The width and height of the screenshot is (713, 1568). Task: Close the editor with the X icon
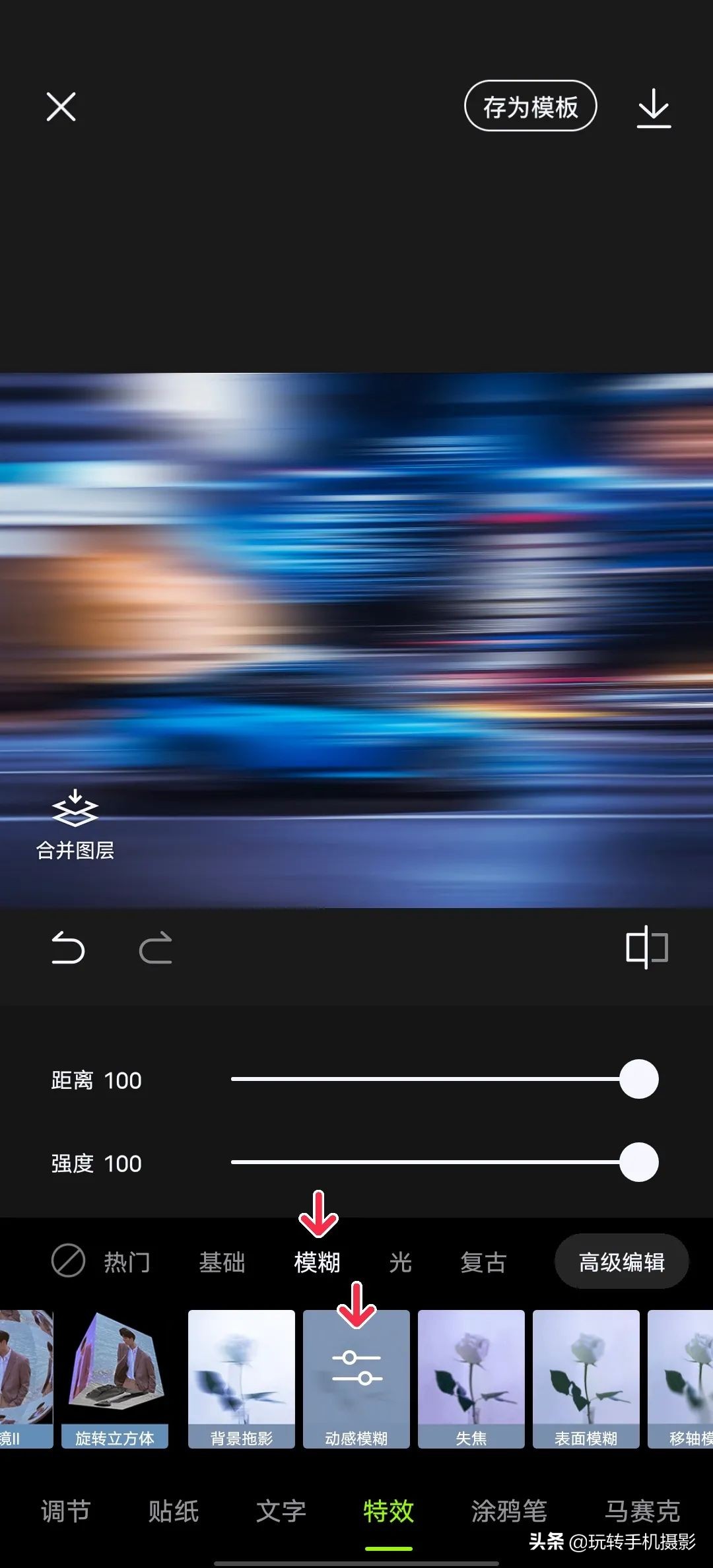(x=61, y=106)
